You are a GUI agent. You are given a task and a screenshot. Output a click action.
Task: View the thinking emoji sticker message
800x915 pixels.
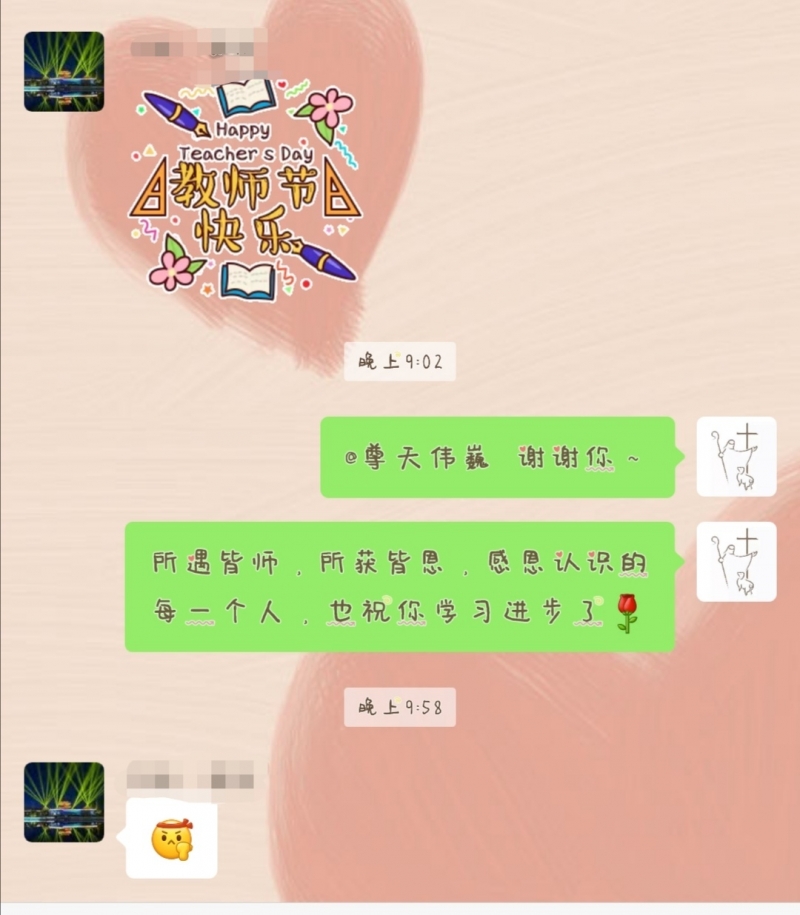(171, 839)
